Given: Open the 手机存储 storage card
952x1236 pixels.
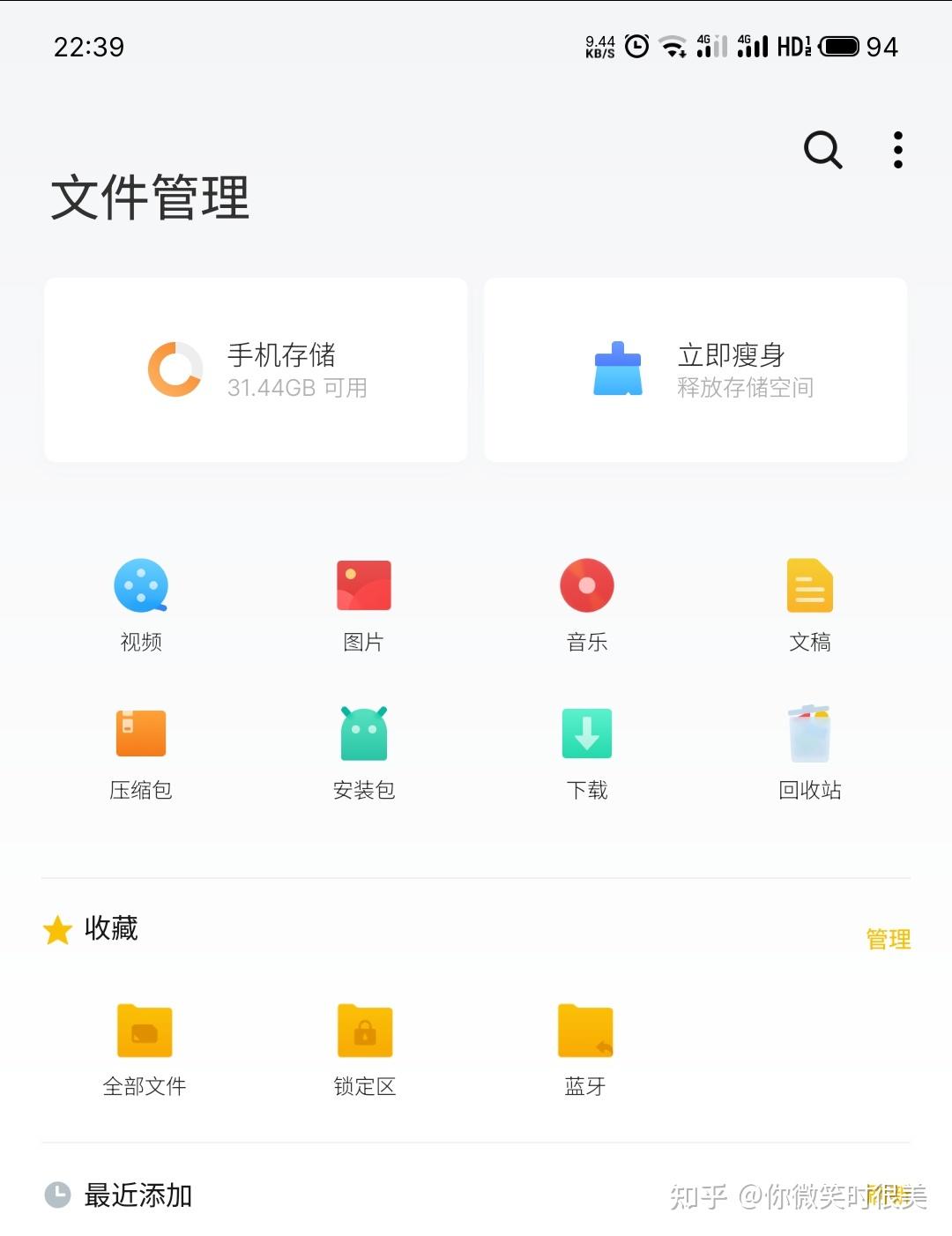Looking at the screenshot, I should (256, 369).
